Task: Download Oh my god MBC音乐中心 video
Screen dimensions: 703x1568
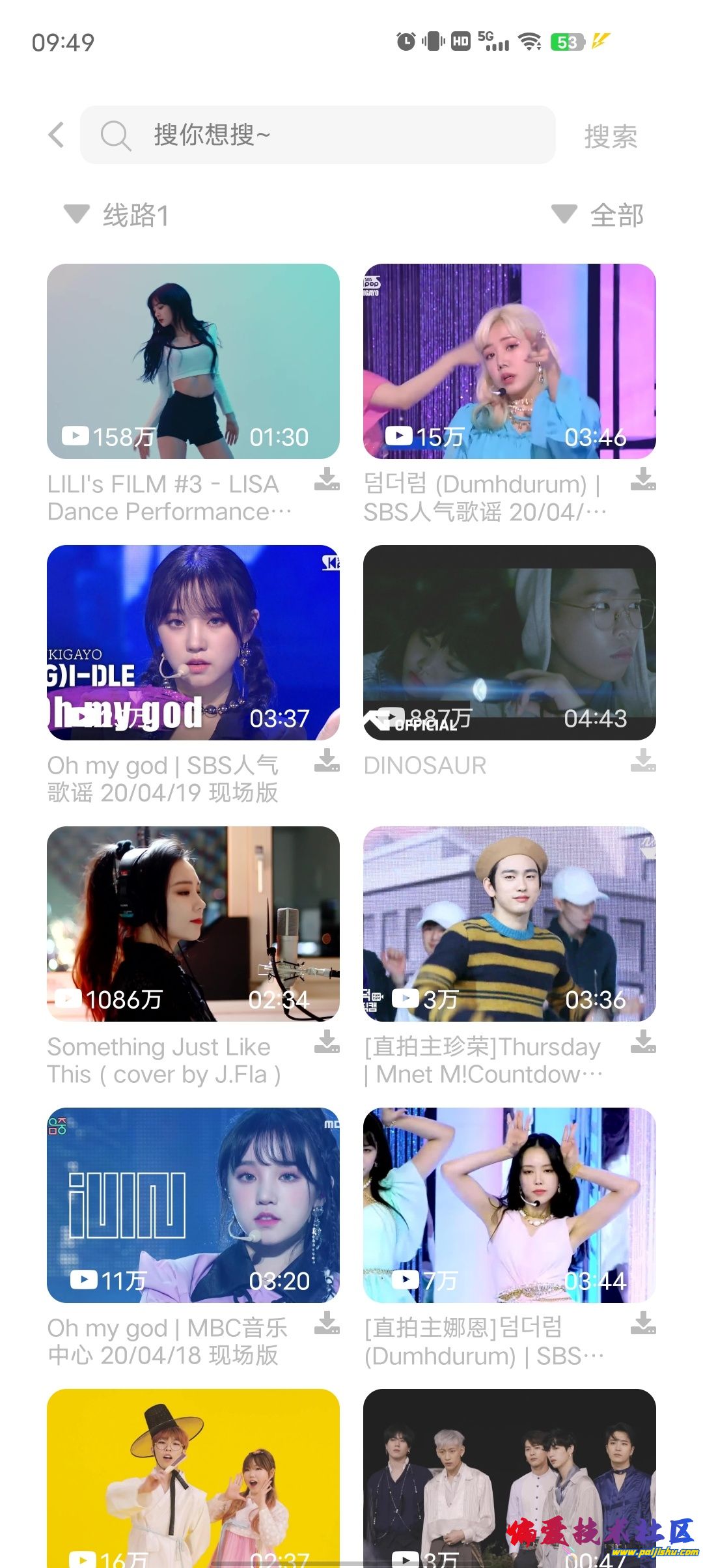Action: pos(327,1323)
